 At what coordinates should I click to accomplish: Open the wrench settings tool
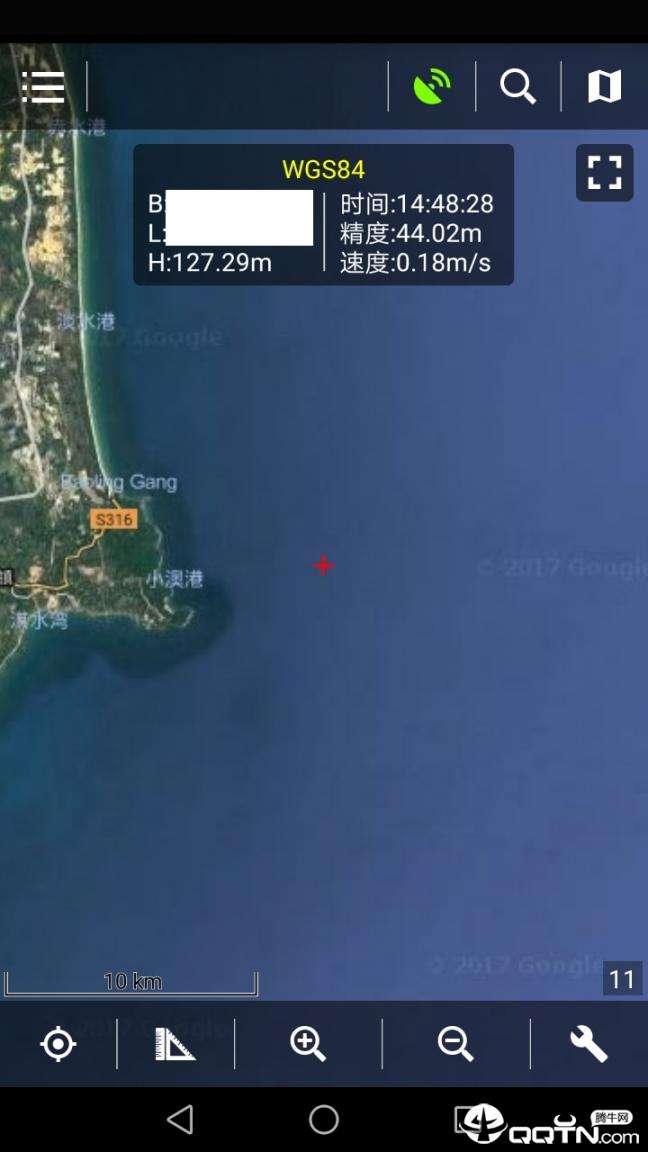[589, 1044]
